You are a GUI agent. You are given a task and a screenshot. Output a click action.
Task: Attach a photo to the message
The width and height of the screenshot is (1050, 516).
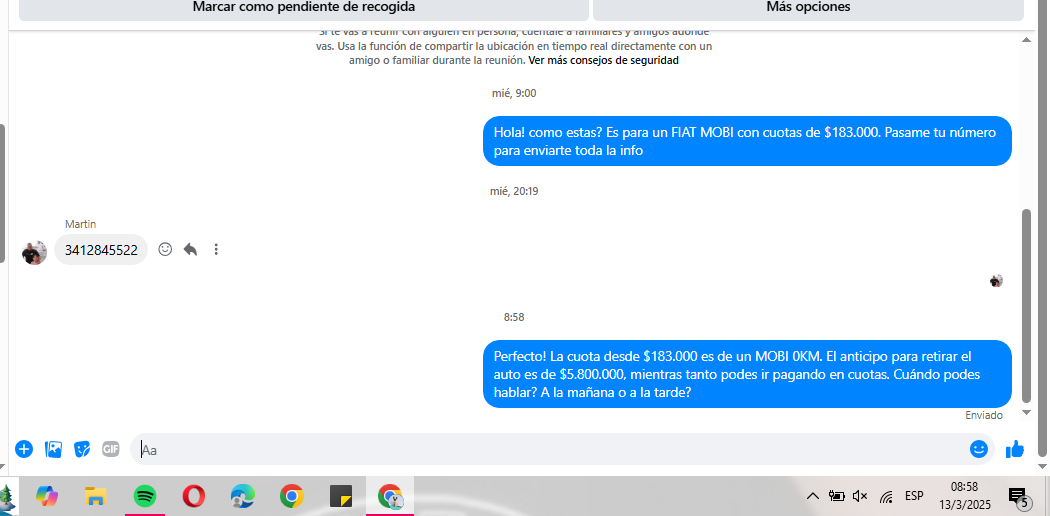click(54, 449)
